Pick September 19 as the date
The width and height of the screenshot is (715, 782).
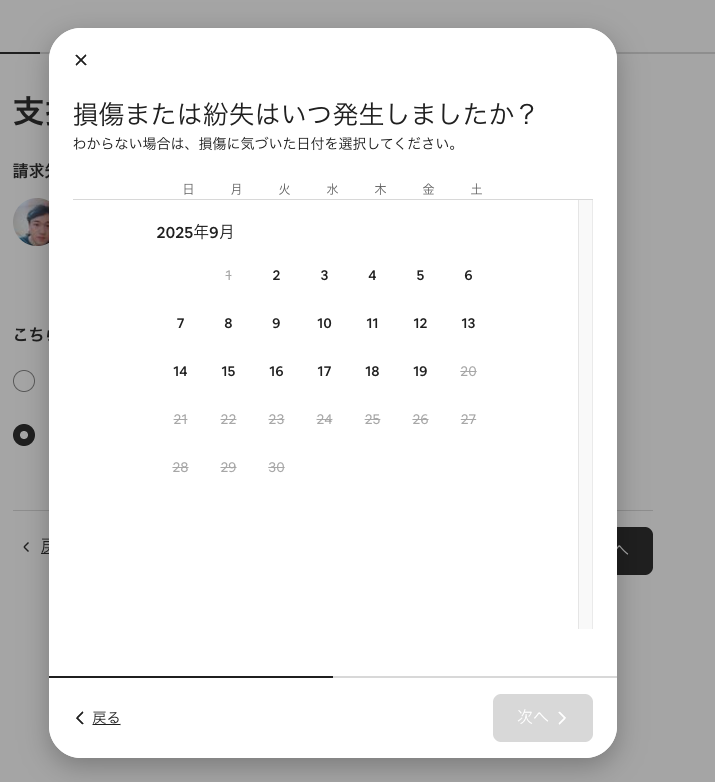(x=420, y=372)
